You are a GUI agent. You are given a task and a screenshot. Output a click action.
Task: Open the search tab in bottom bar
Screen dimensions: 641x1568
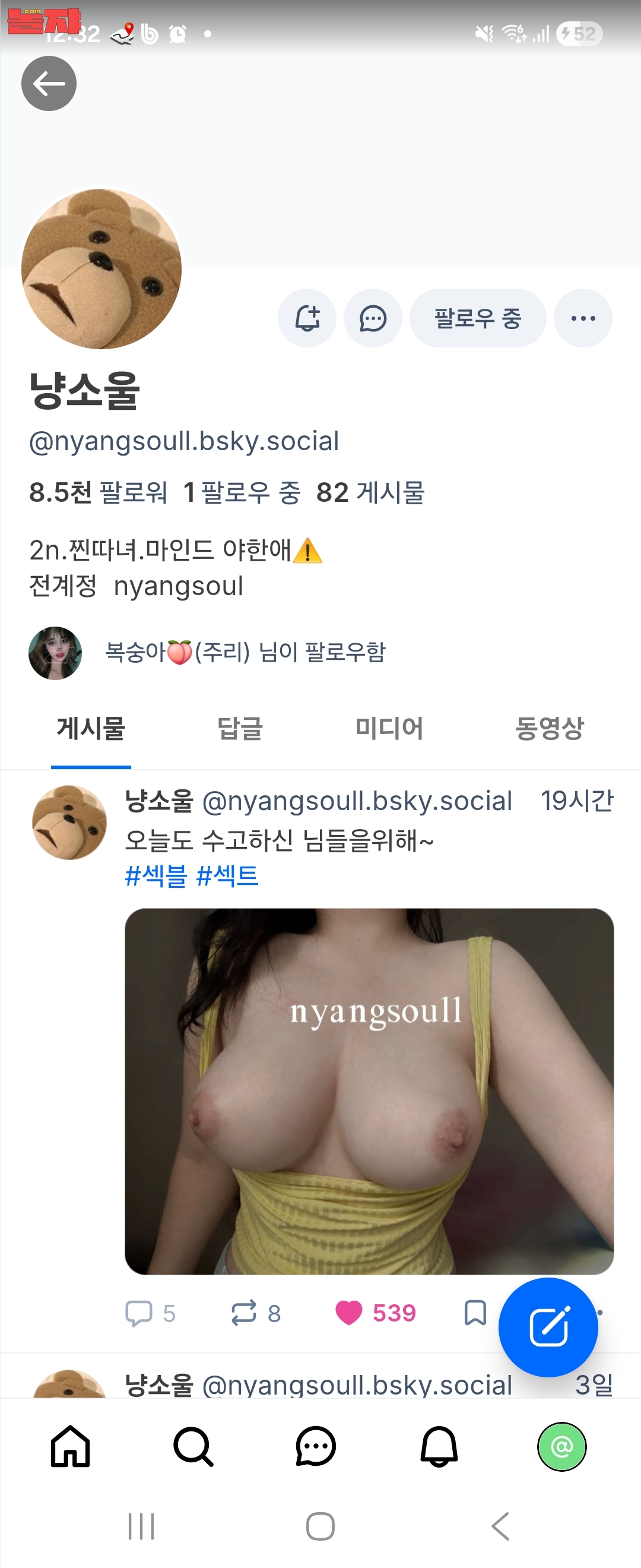(193, 1447)
